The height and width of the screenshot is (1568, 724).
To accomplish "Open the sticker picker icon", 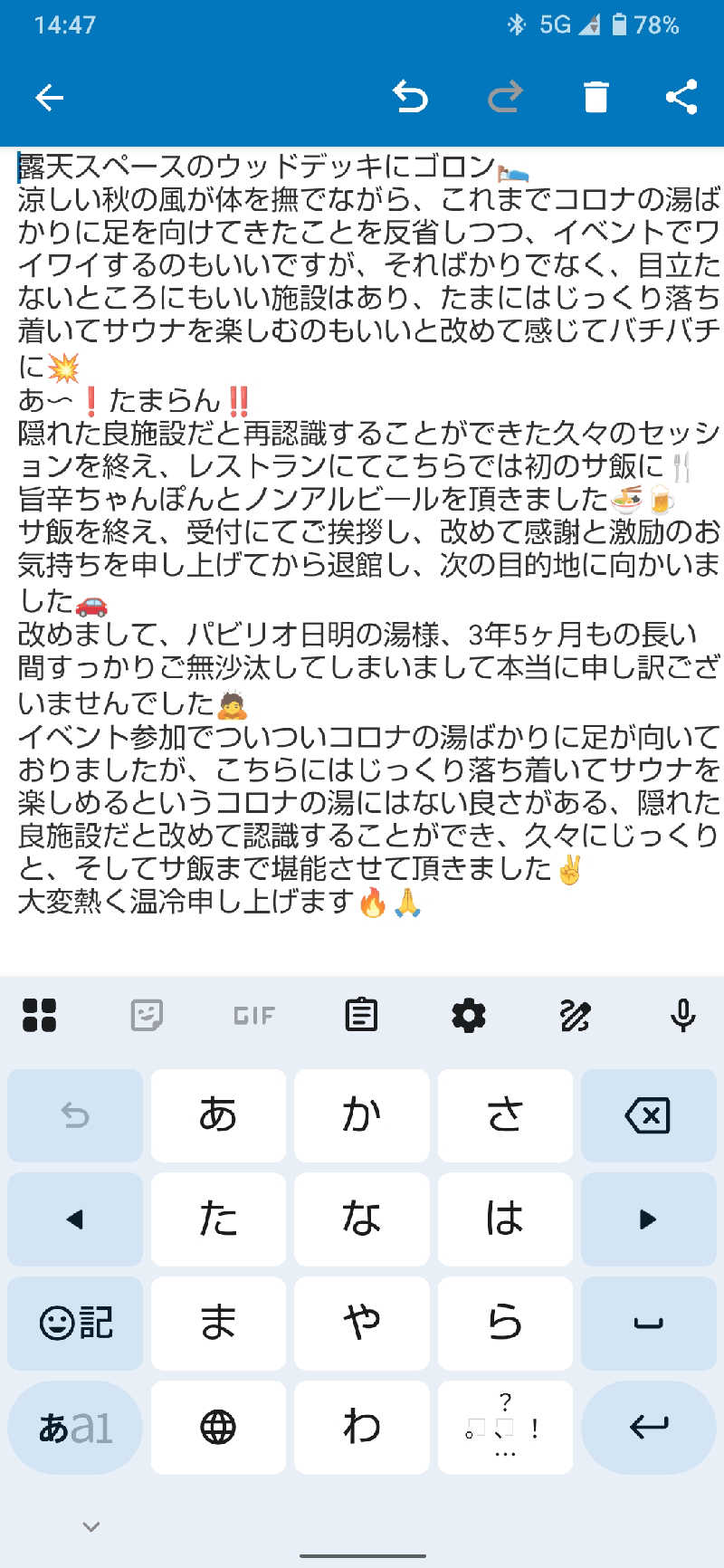I will [147, 1015].
